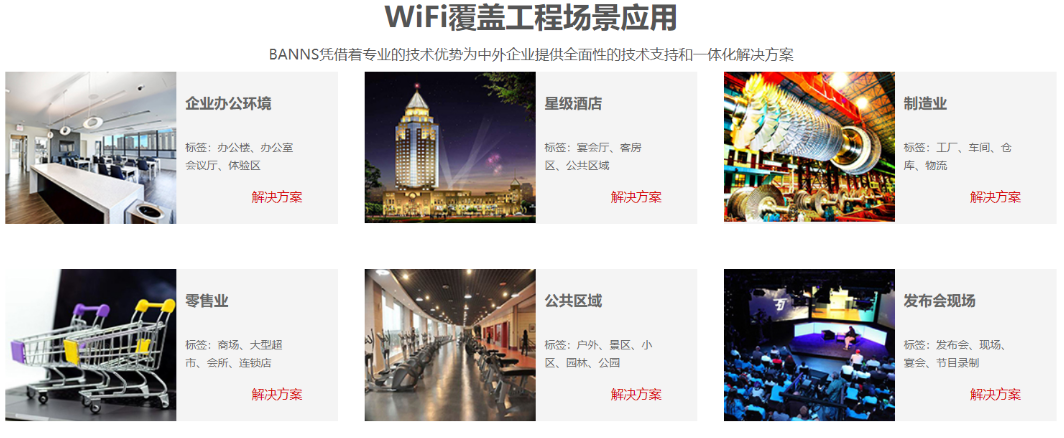
Task: Tap the 零售业 shopping cart photo tile
Action: click(x=91, y=345)
